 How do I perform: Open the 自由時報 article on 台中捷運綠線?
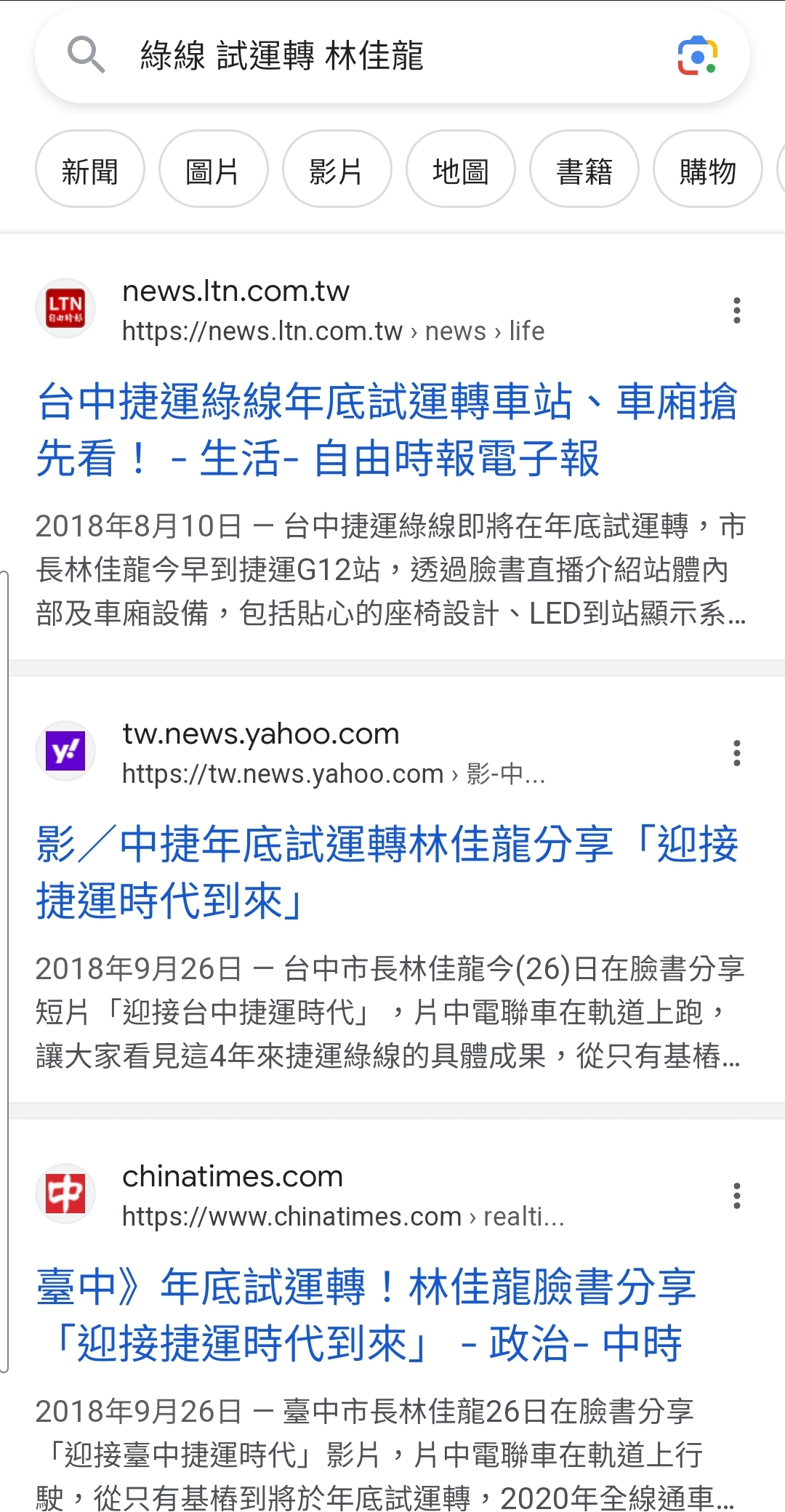tap(387, 430)
